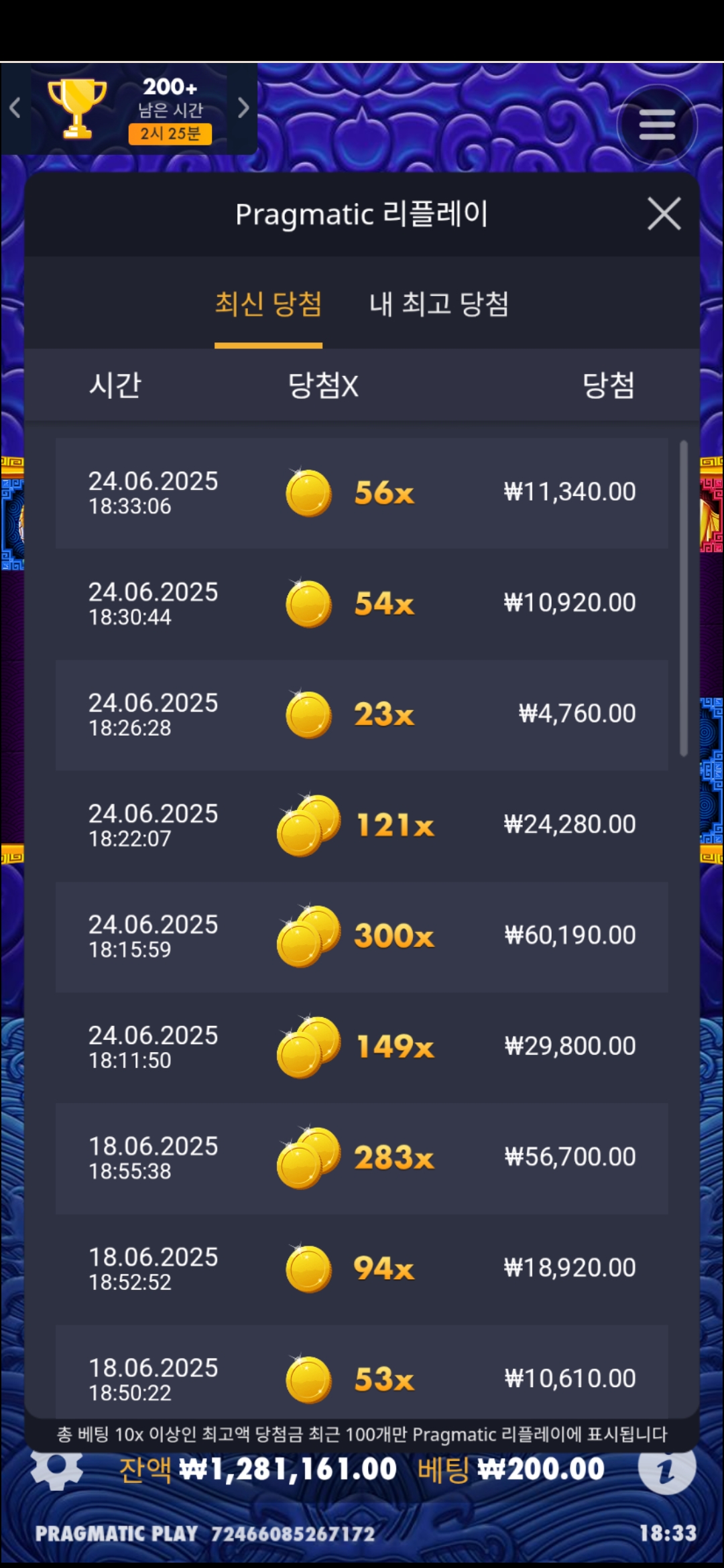The image size is (724, 1568).
Task: Play the 283x replay from 18.06.2025
Action: [x=361, y=1158]
